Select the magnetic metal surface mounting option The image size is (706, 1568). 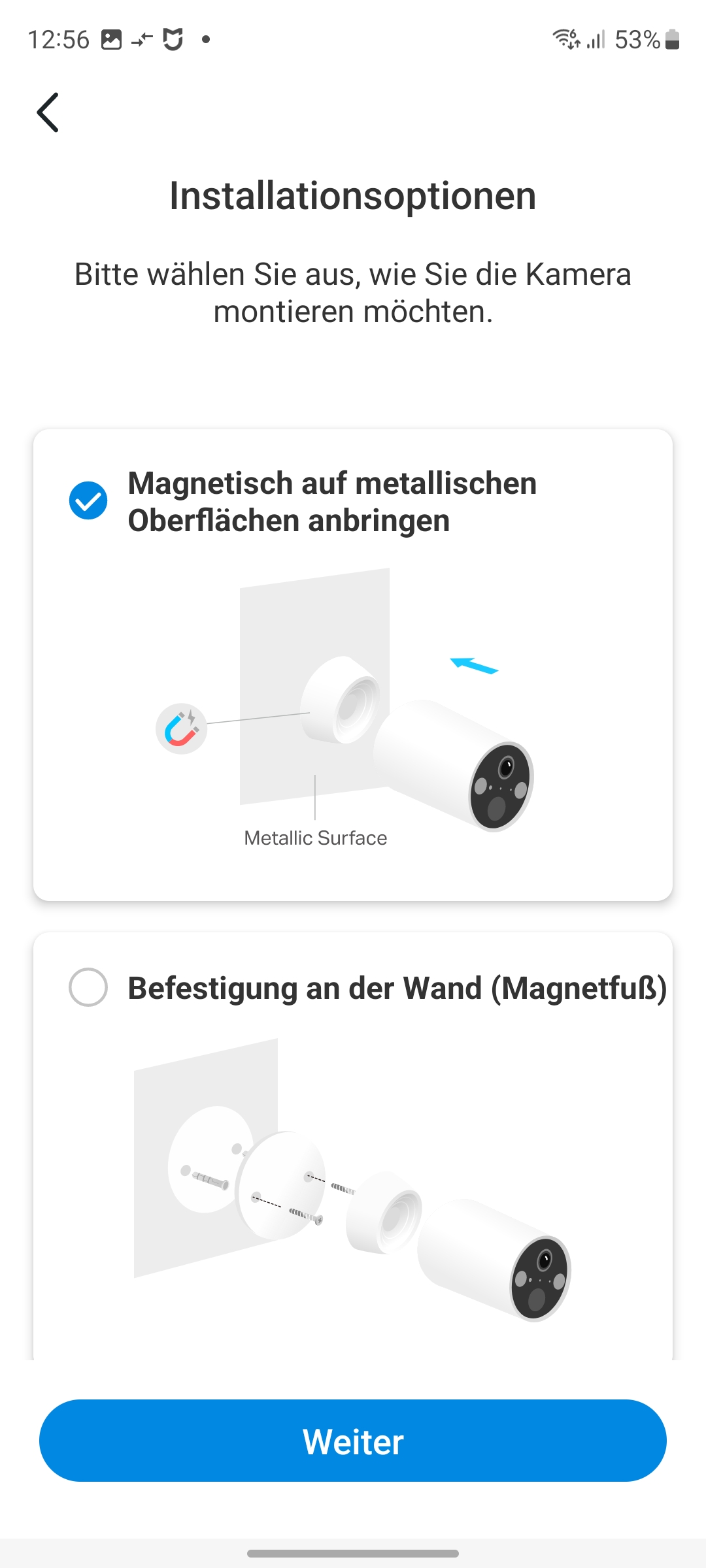point(88,501)
